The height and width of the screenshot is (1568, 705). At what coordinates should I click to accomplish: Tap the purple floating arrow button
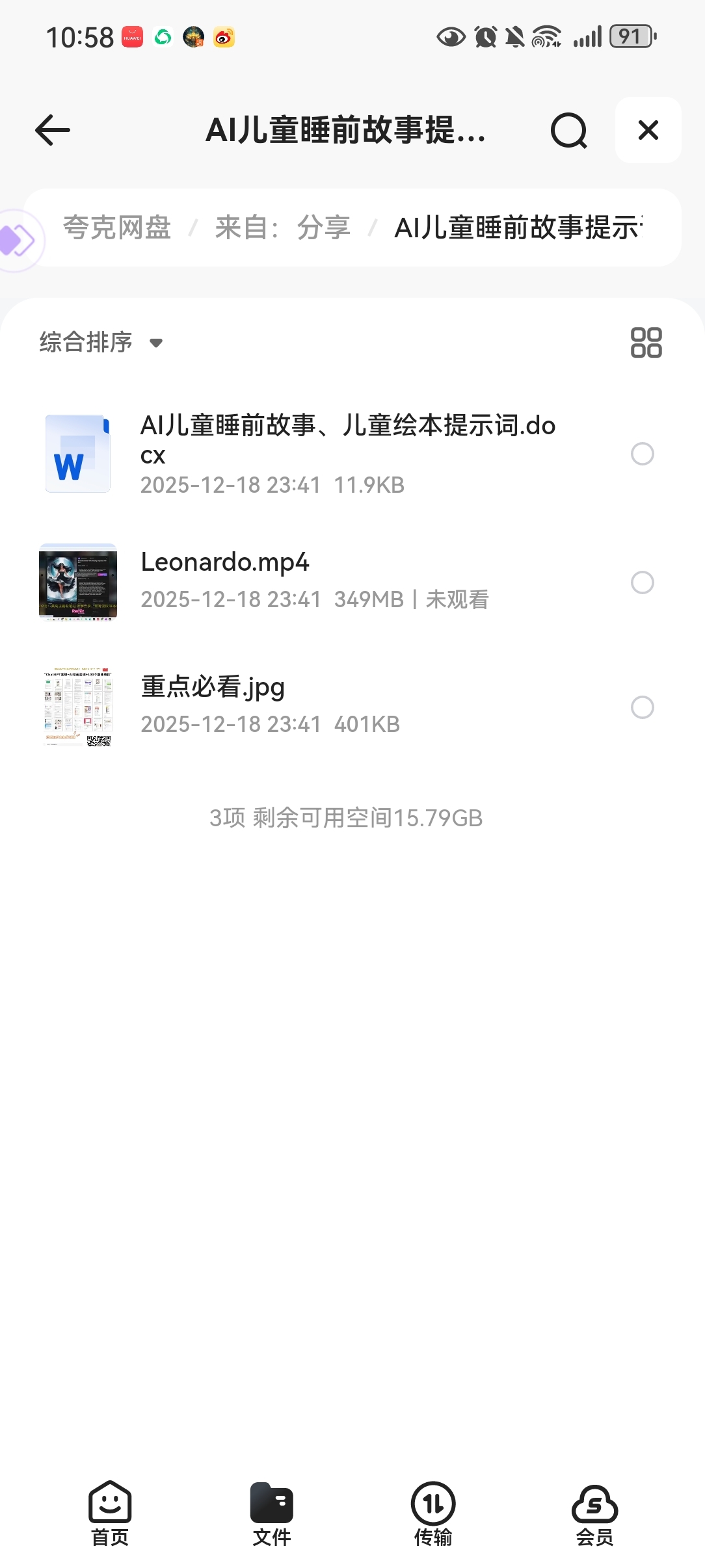17,241
